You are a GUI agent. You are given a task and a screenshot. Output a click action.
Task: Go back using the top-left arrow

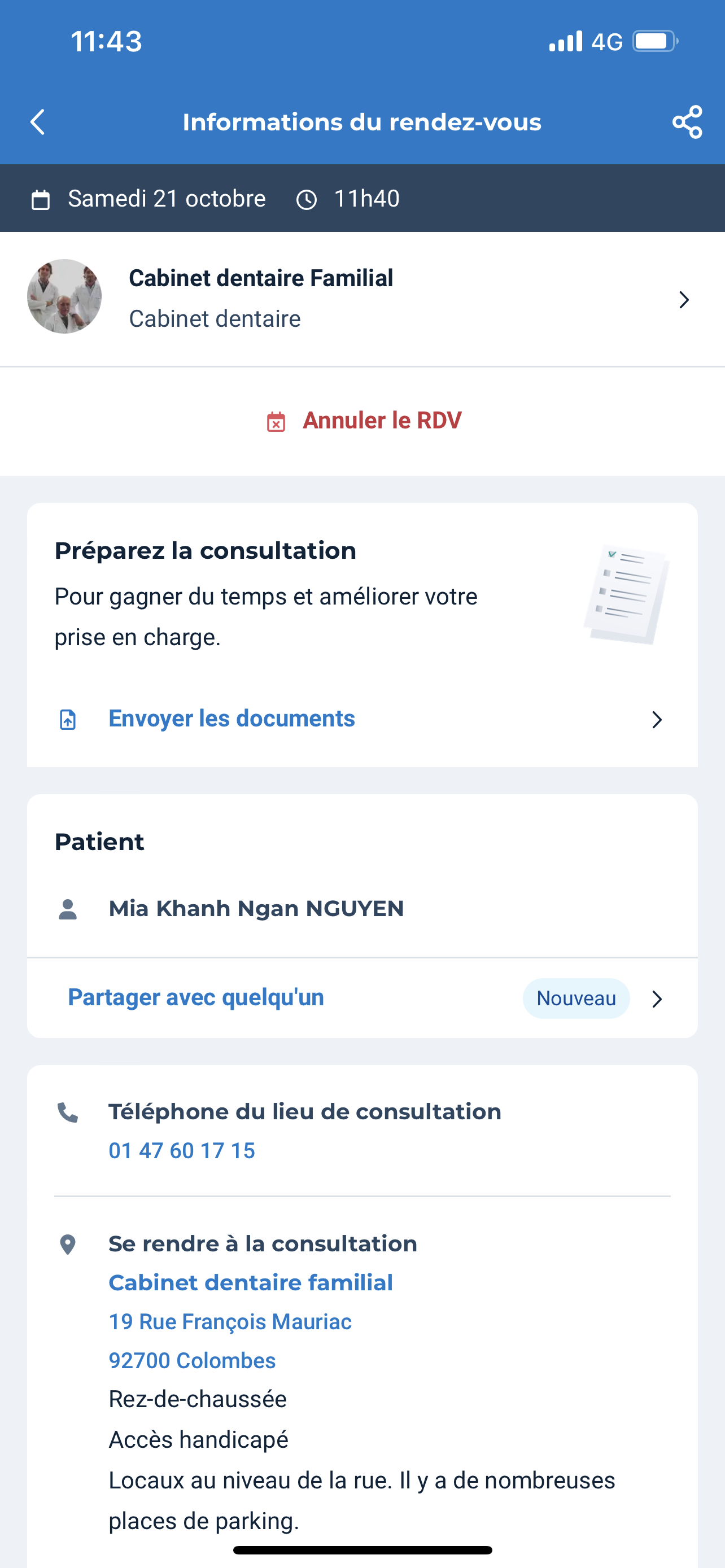point(38,122)
